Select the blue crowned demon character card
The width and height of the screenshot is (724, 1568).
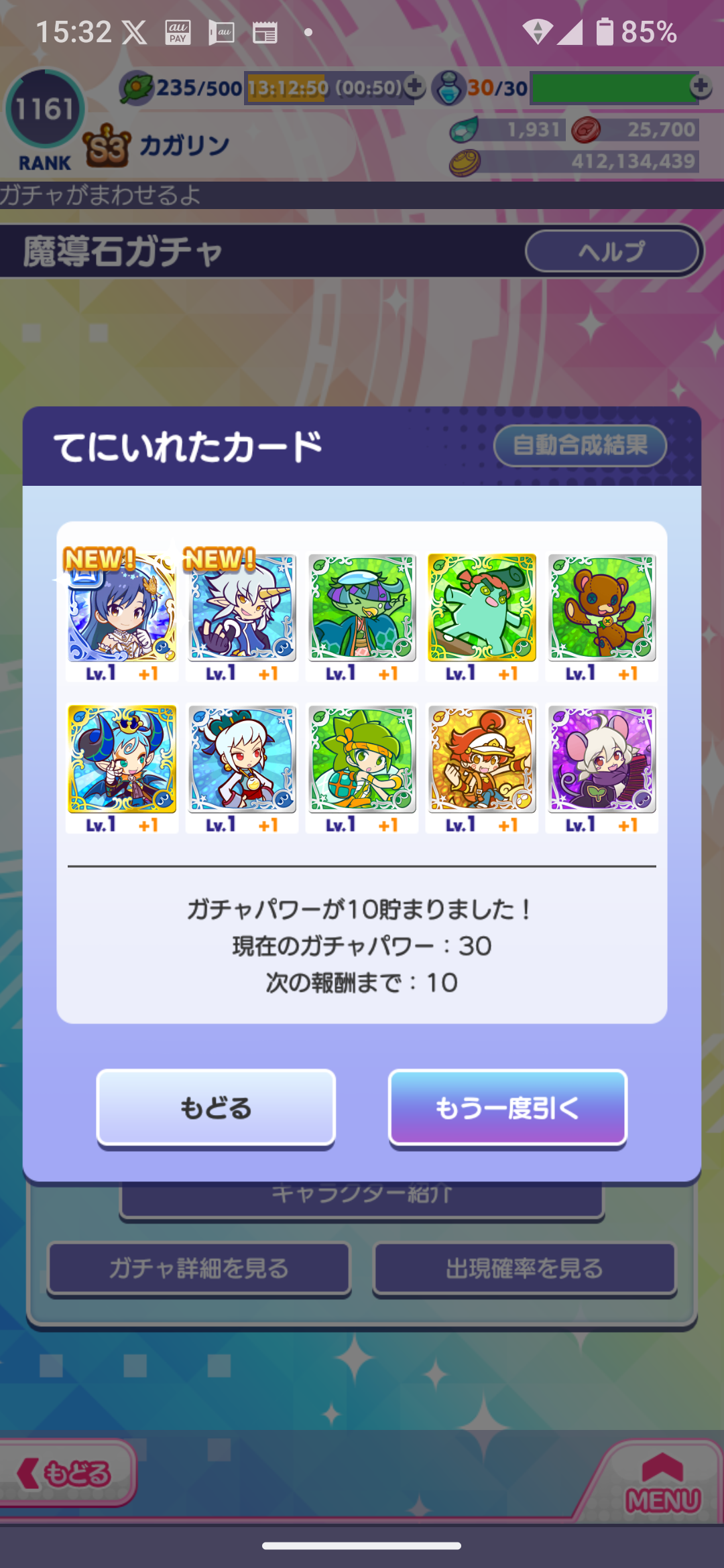pyautogui.click(x=122, y=759)
